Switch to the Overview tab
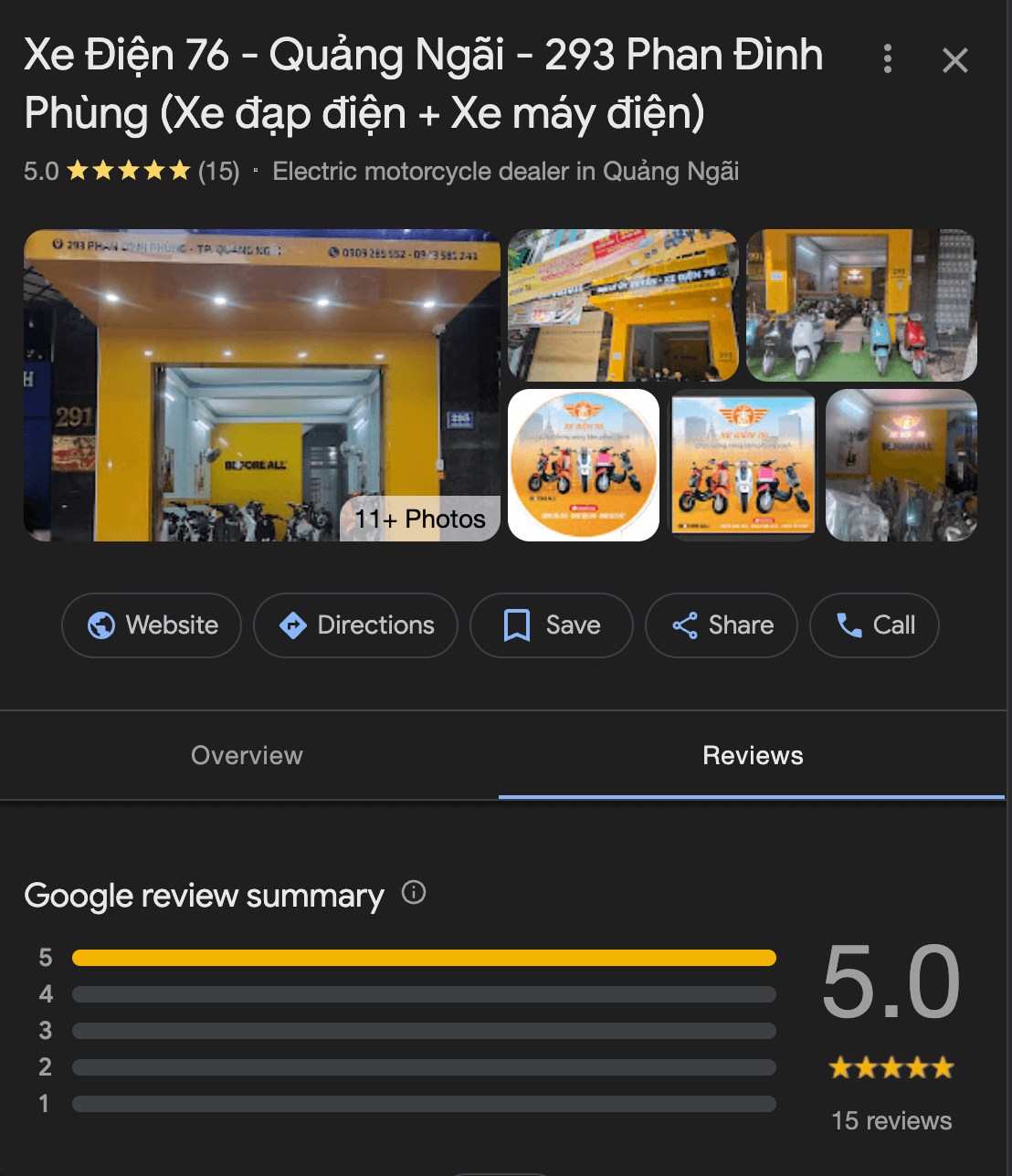 tap(247, 755)
